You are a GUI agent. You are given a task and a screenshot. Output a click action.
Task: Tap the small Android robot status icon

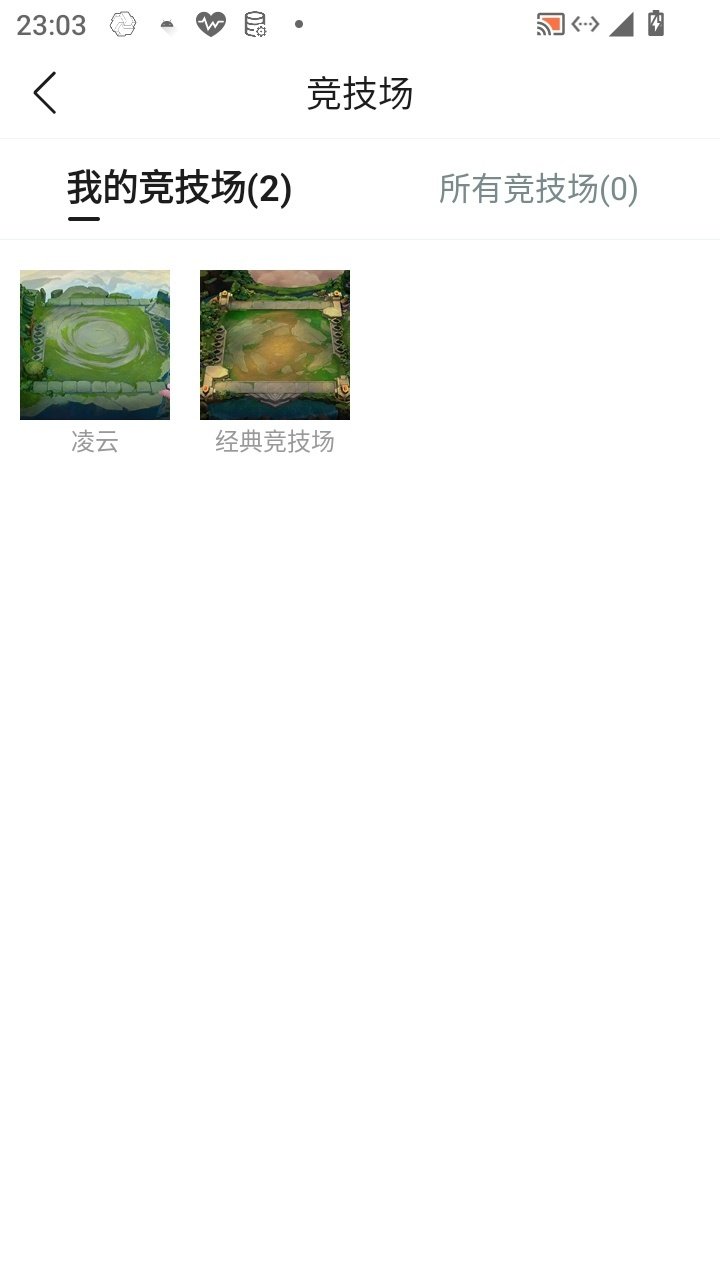pos(168,25)
